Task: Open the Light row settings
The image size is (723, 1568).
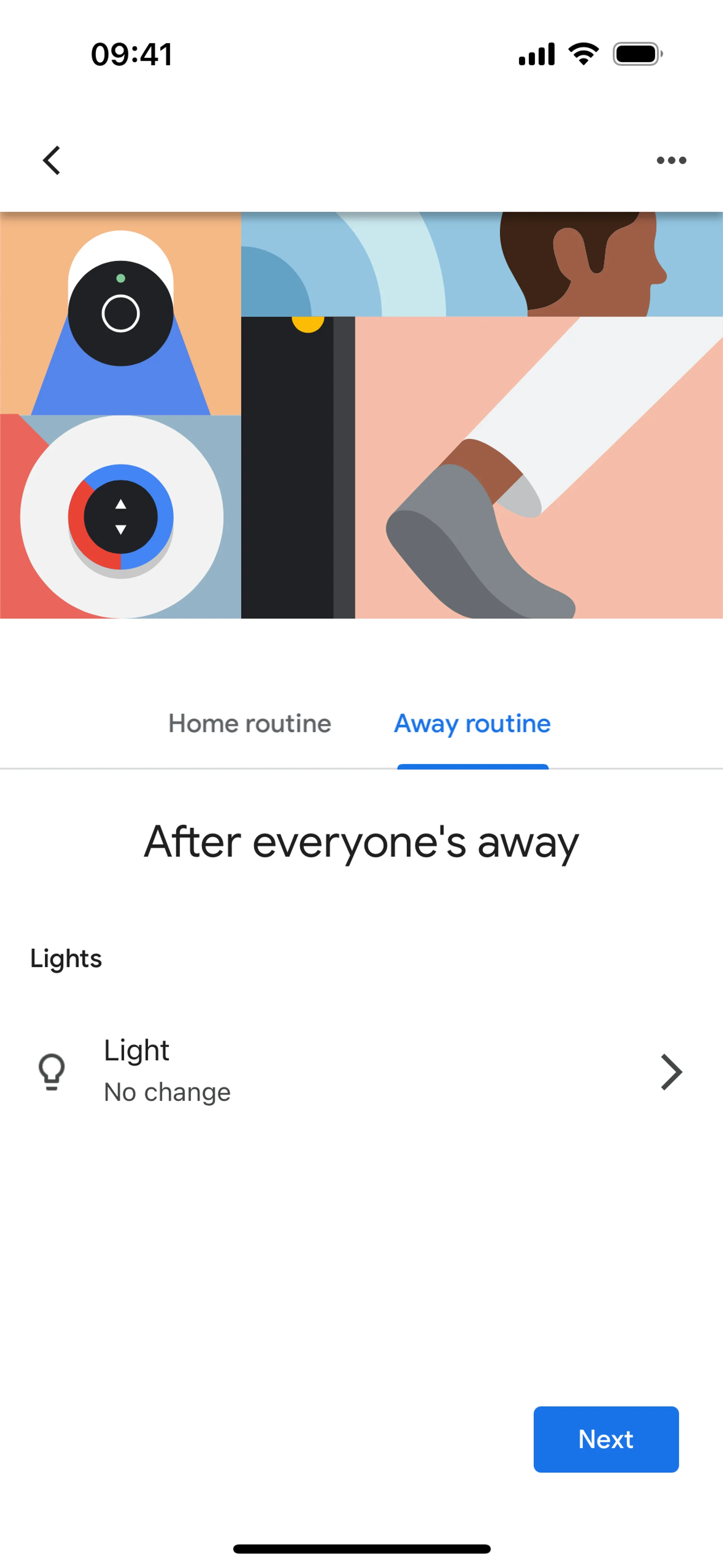Action: tap(361, 1071)
